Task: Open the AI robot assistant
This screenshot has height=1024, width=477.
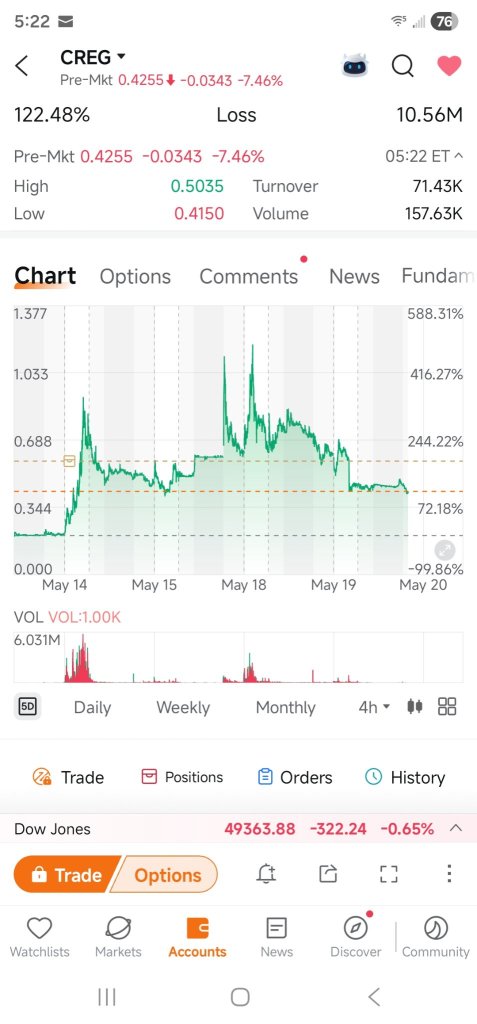Action: tap(355, 65)
